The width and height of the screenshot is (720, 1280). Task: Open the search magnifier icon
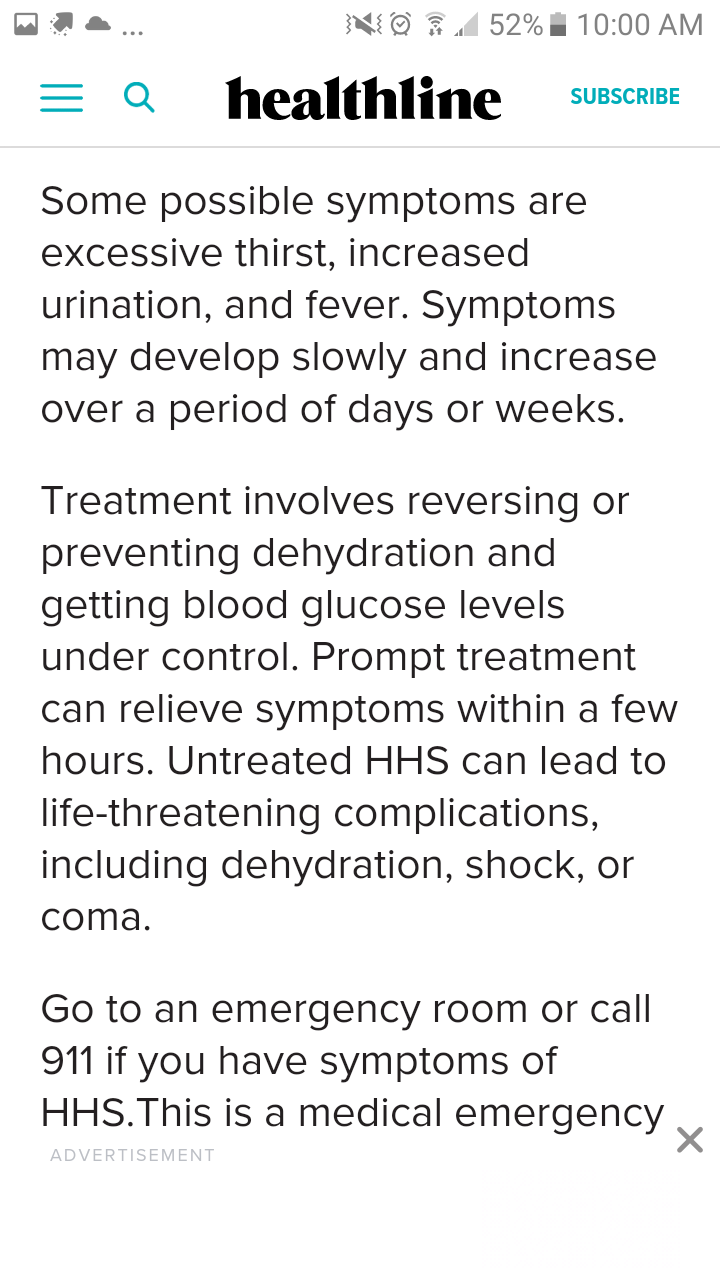[x=139, y=97]
